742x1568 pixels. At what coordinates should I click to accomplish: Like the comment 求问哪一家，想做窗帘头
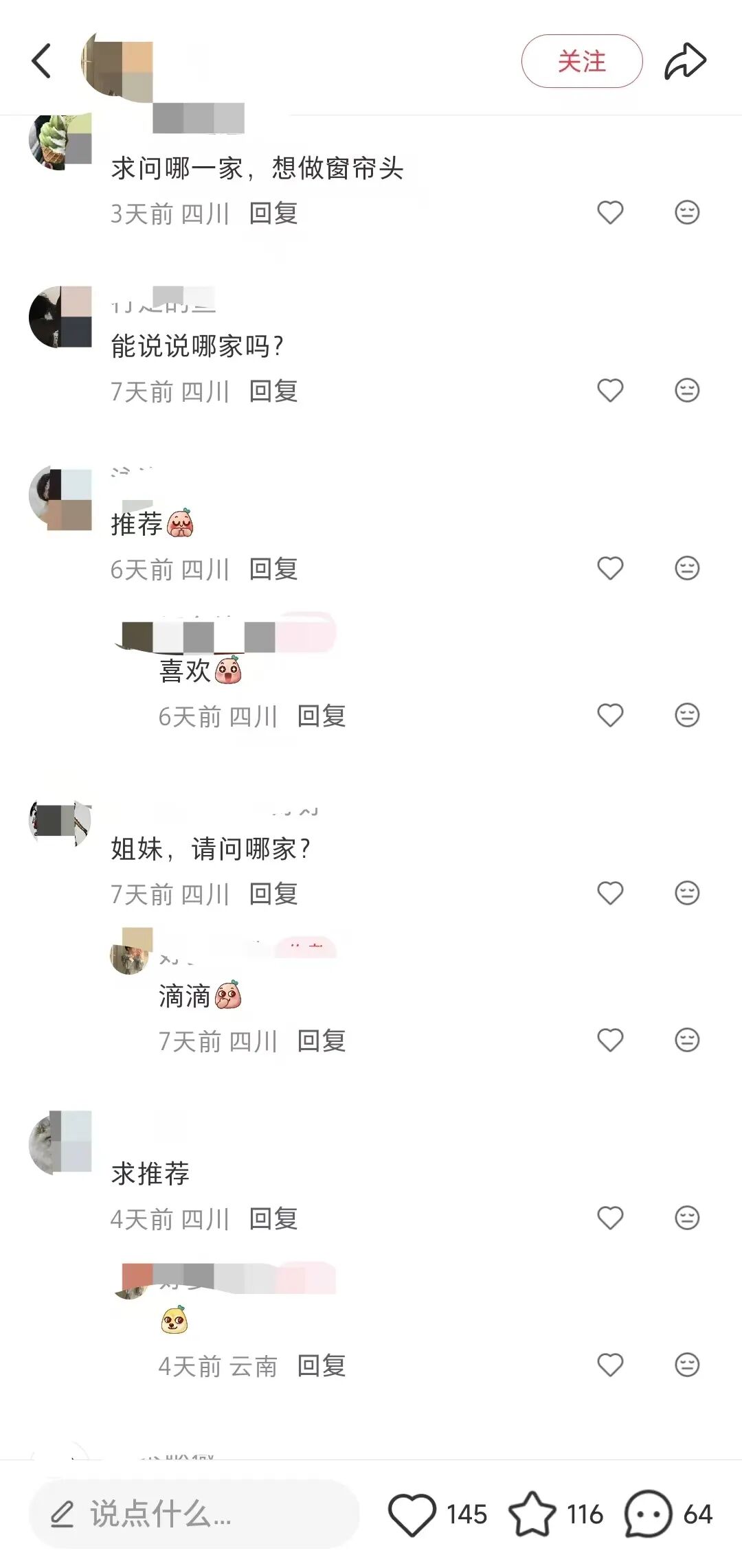click(609, 212)
